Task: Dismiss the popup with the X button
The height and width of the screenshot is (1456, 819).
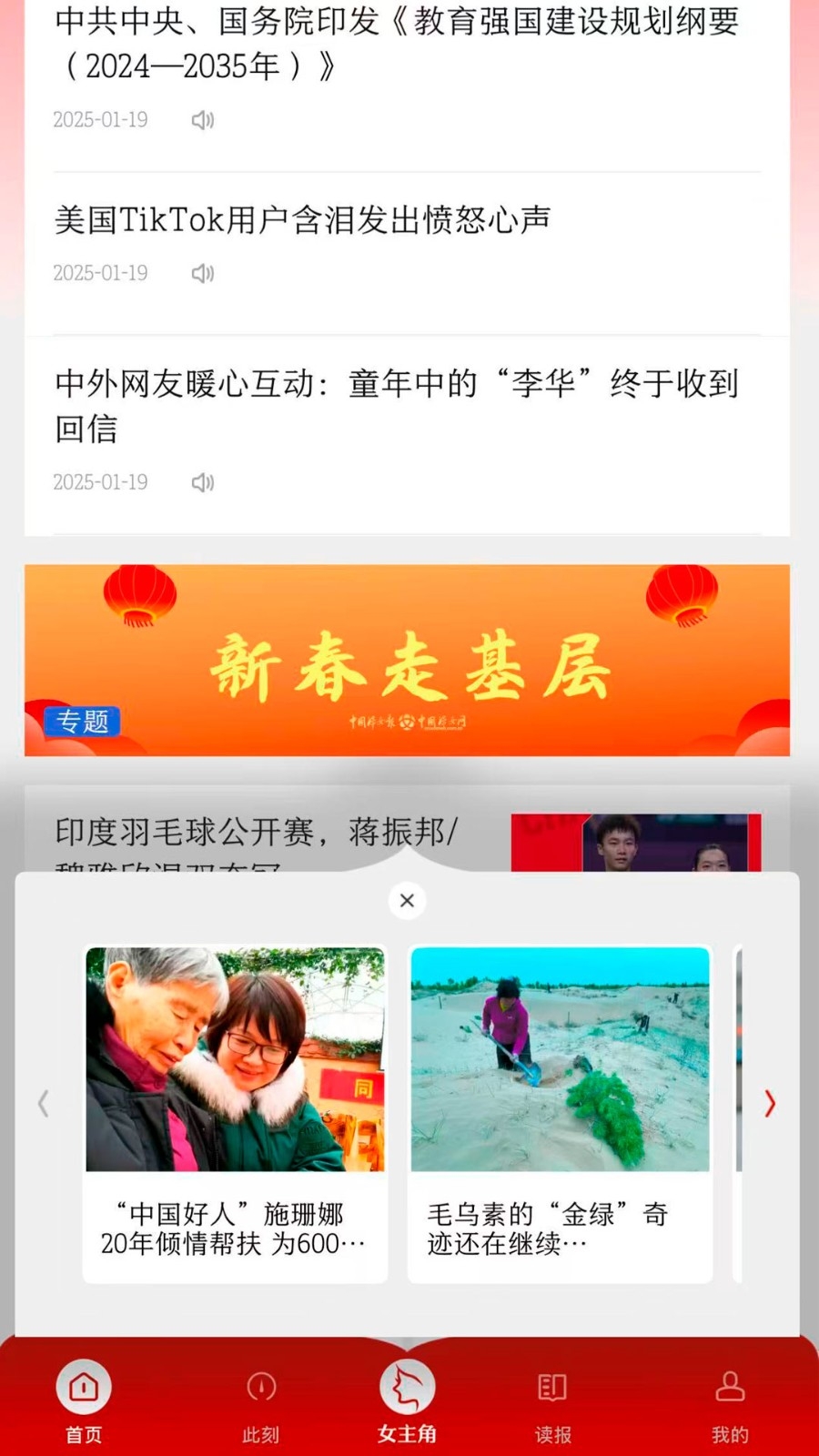Action: [x=407, y=901]
